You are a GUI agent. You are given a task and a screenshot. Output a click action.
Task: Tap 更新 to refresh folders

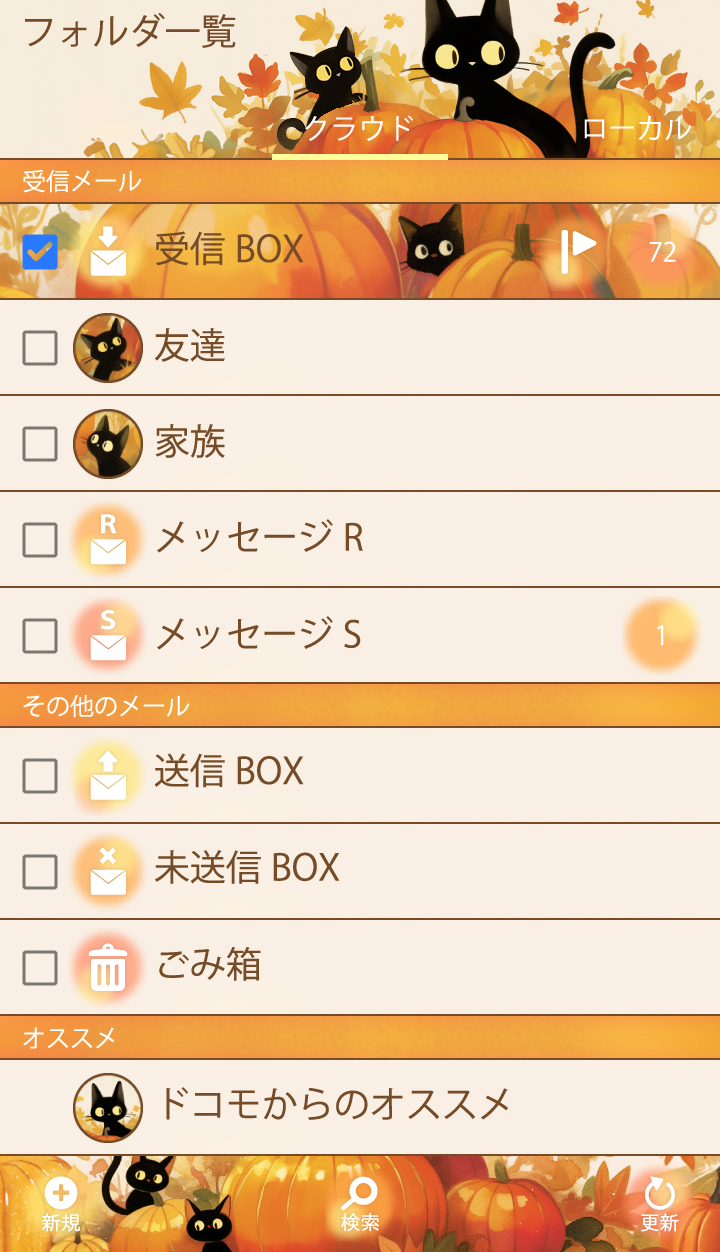pos(660,1204)
